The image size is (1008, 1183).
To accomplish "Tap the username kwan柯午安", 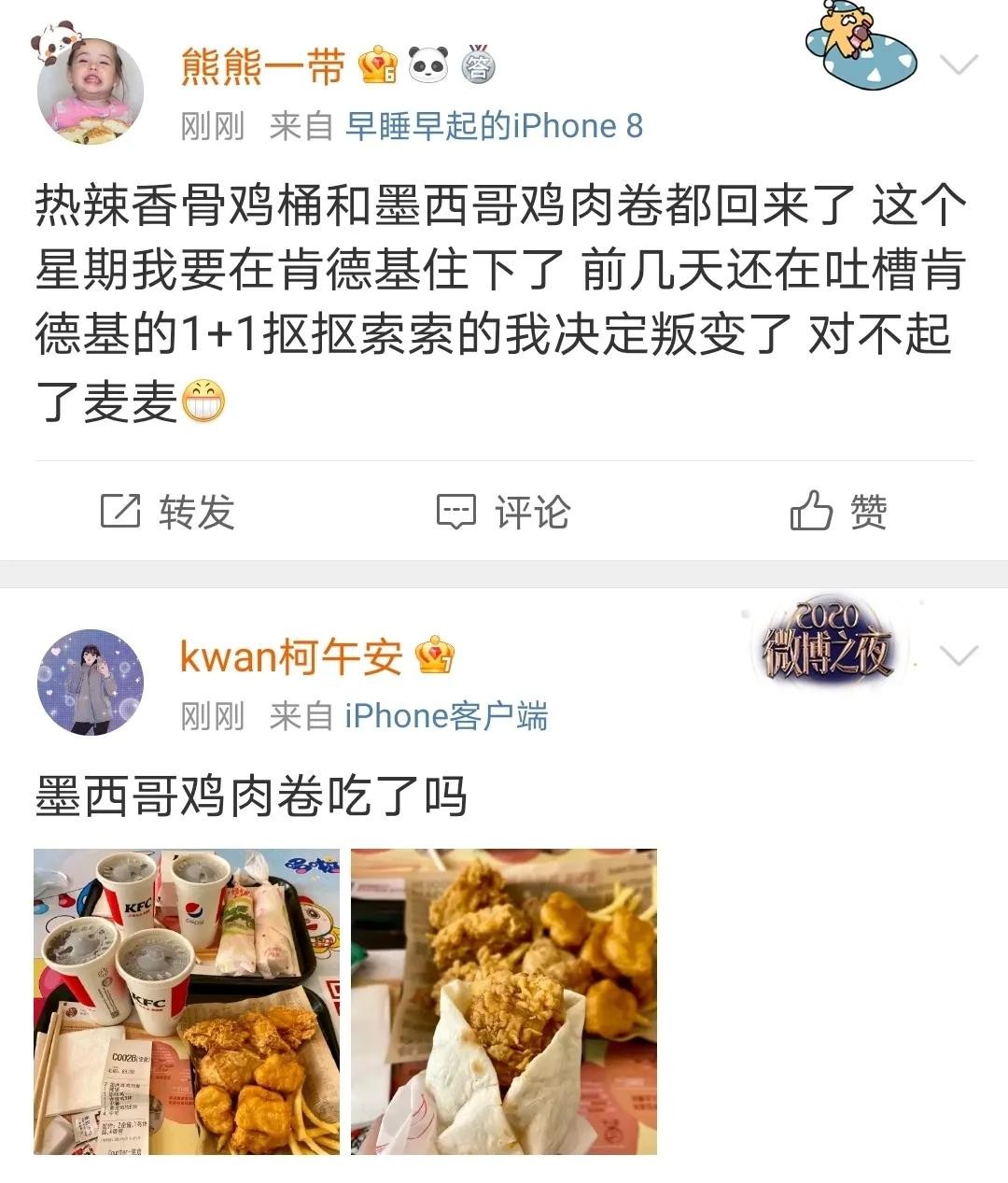I will (290, 657).
